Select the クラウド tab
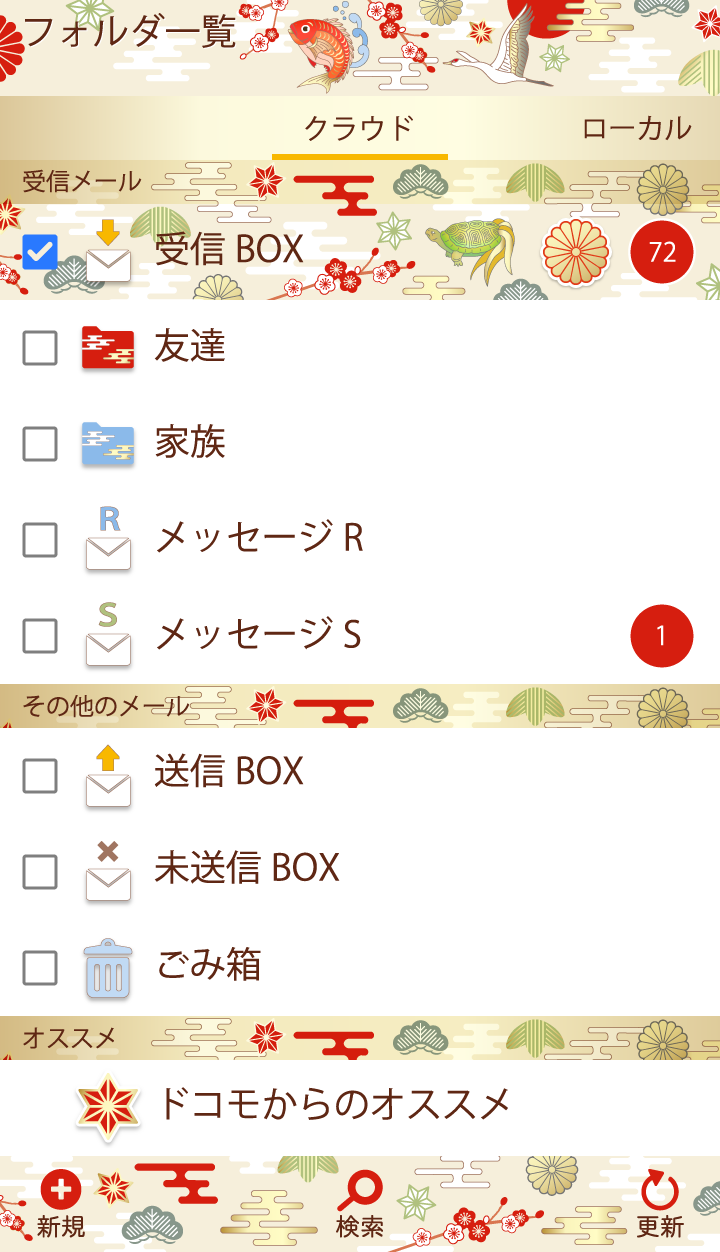The image size is (720, 1252). [x=359, y=128]
